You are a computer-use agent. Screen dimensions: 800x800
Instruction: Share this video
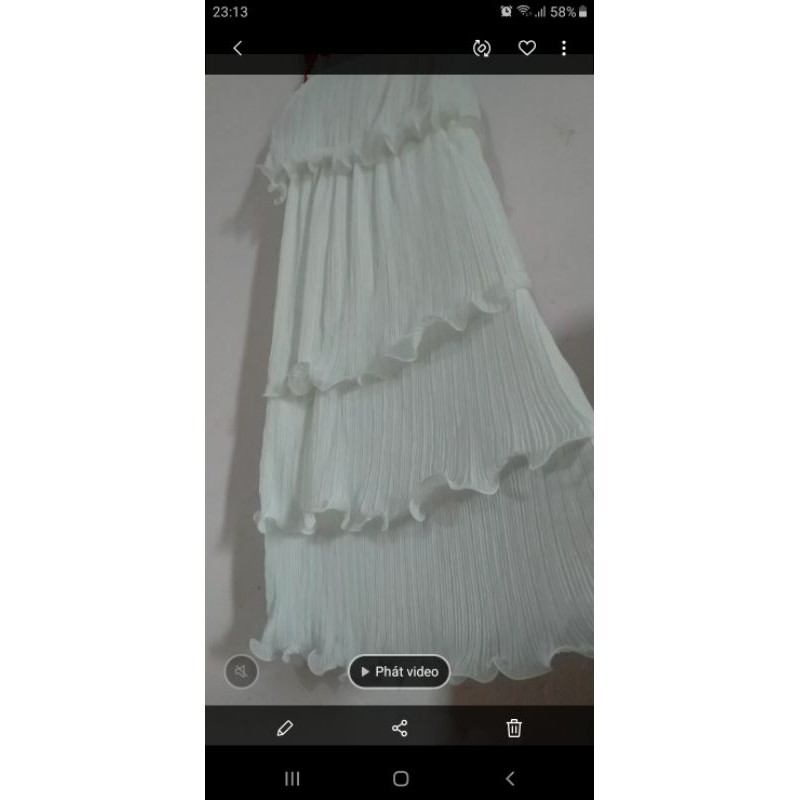400,728
